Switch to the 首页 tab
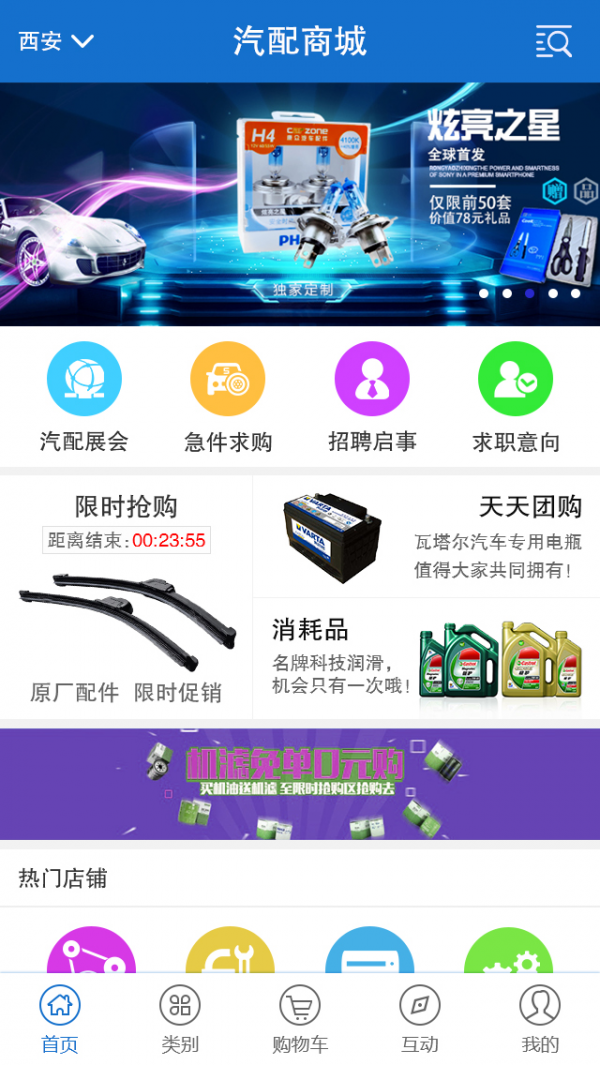Image resolution: width=600 pixels, height=1065 pixels. coord(60,1019)
